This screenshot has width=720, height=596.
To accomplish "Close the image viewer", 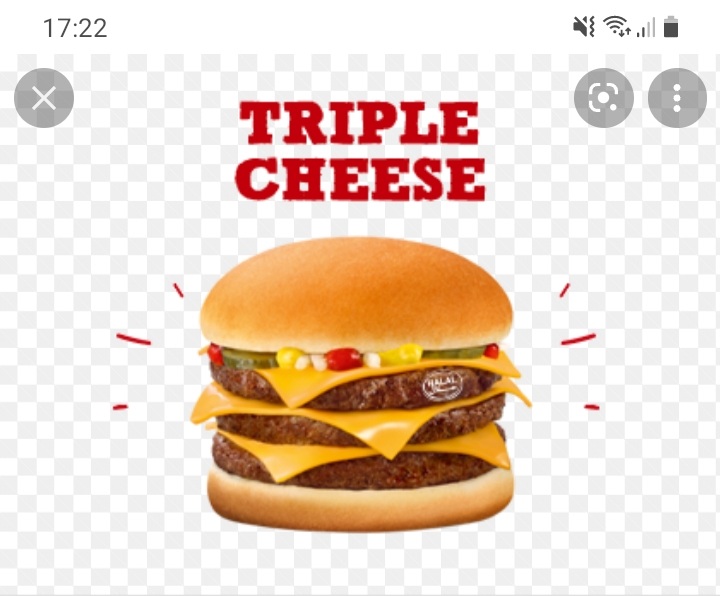I will [x=44, y=98].
